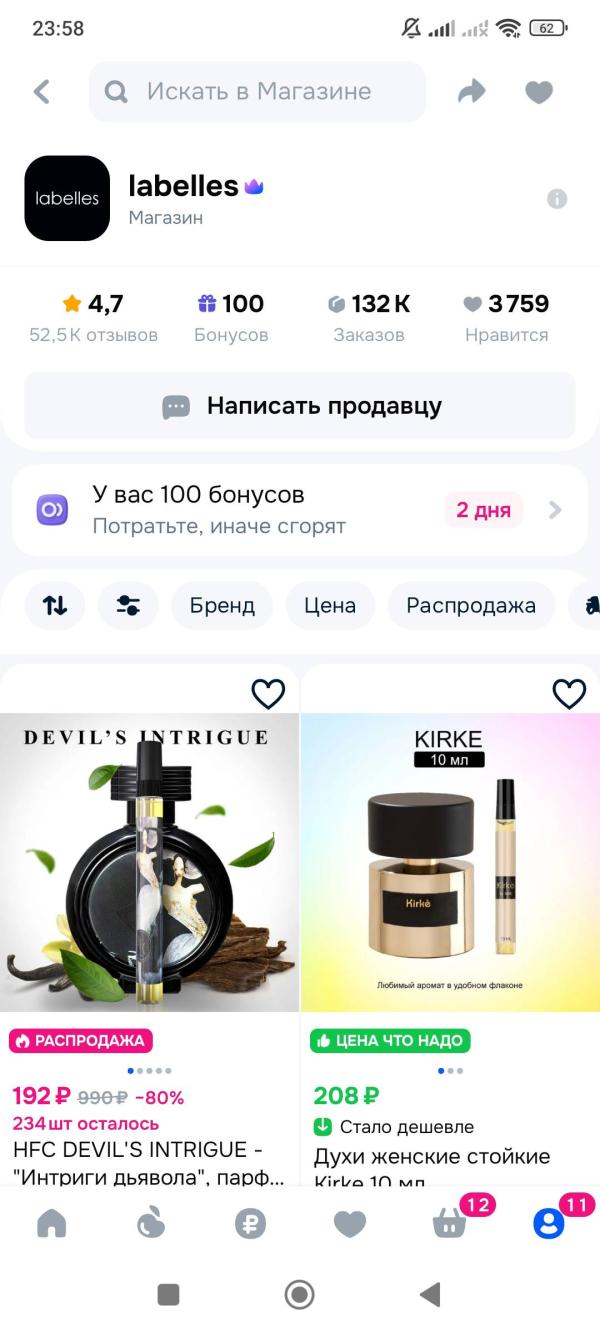Select the 'Распродажа' filter chip
600x1332 pixels.
pos(470,605)
